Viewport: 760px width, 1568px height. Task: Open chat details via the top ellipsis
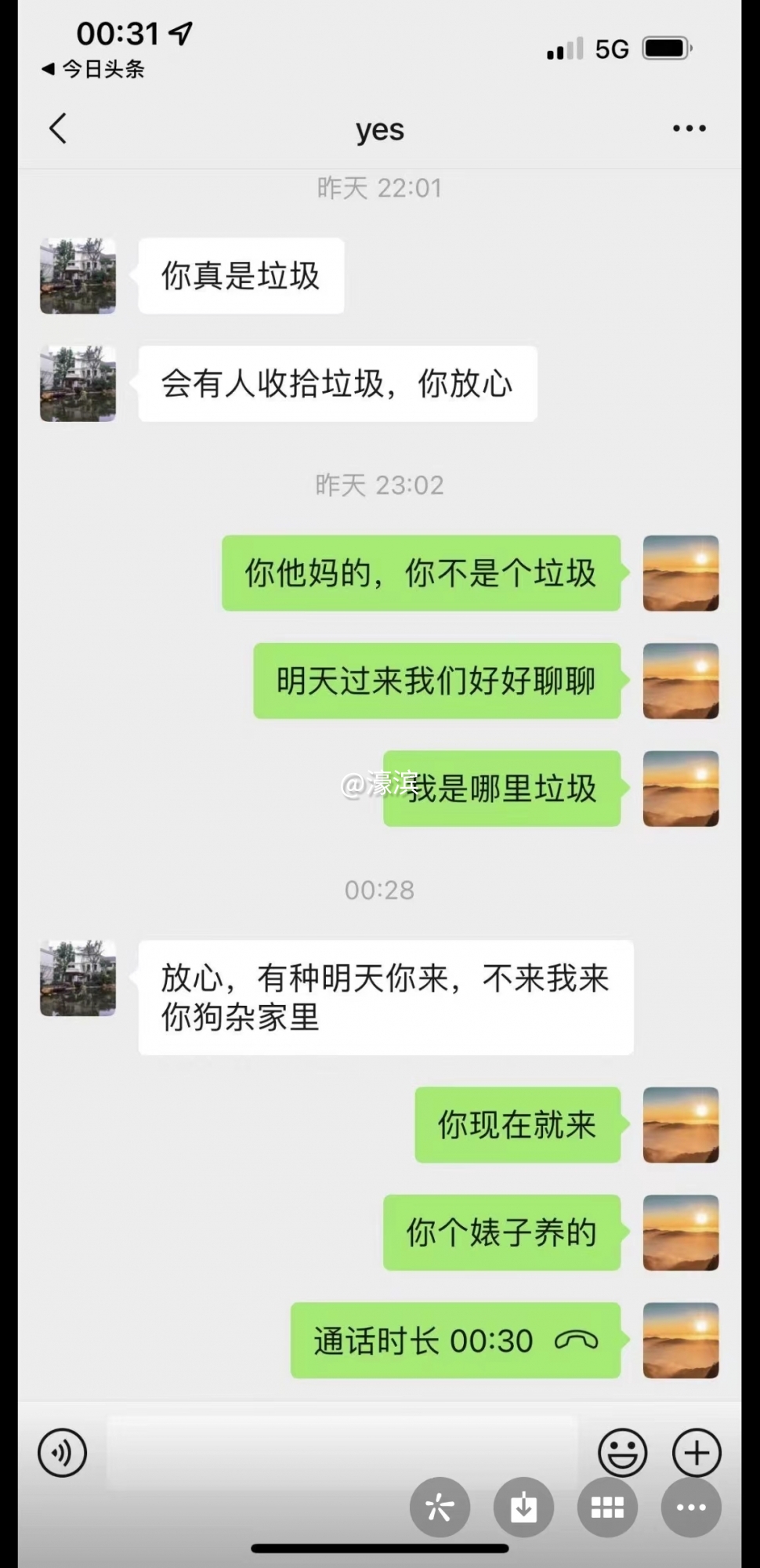pos(689,129)
